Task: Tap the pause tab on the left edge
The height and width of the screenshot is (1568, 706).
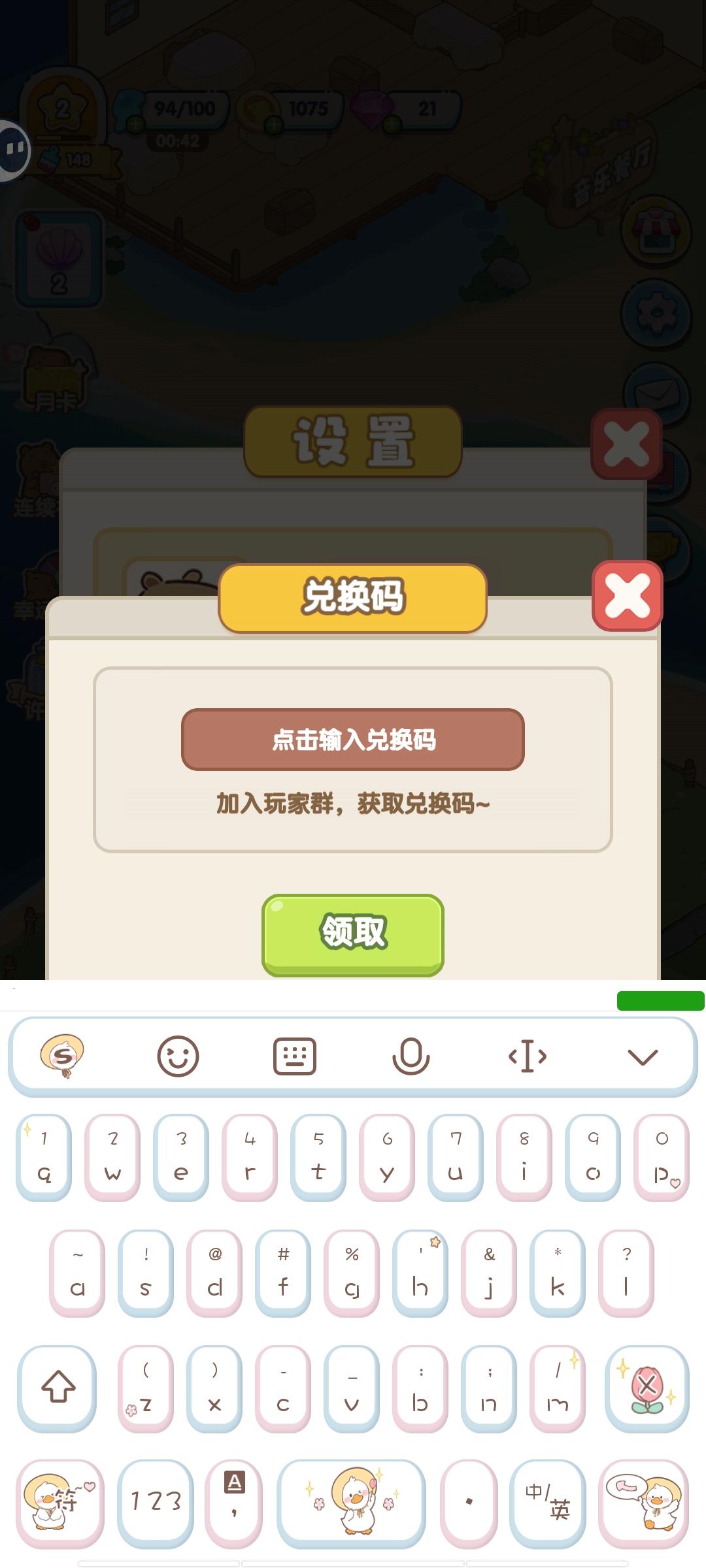Action: tap(12, 150)
